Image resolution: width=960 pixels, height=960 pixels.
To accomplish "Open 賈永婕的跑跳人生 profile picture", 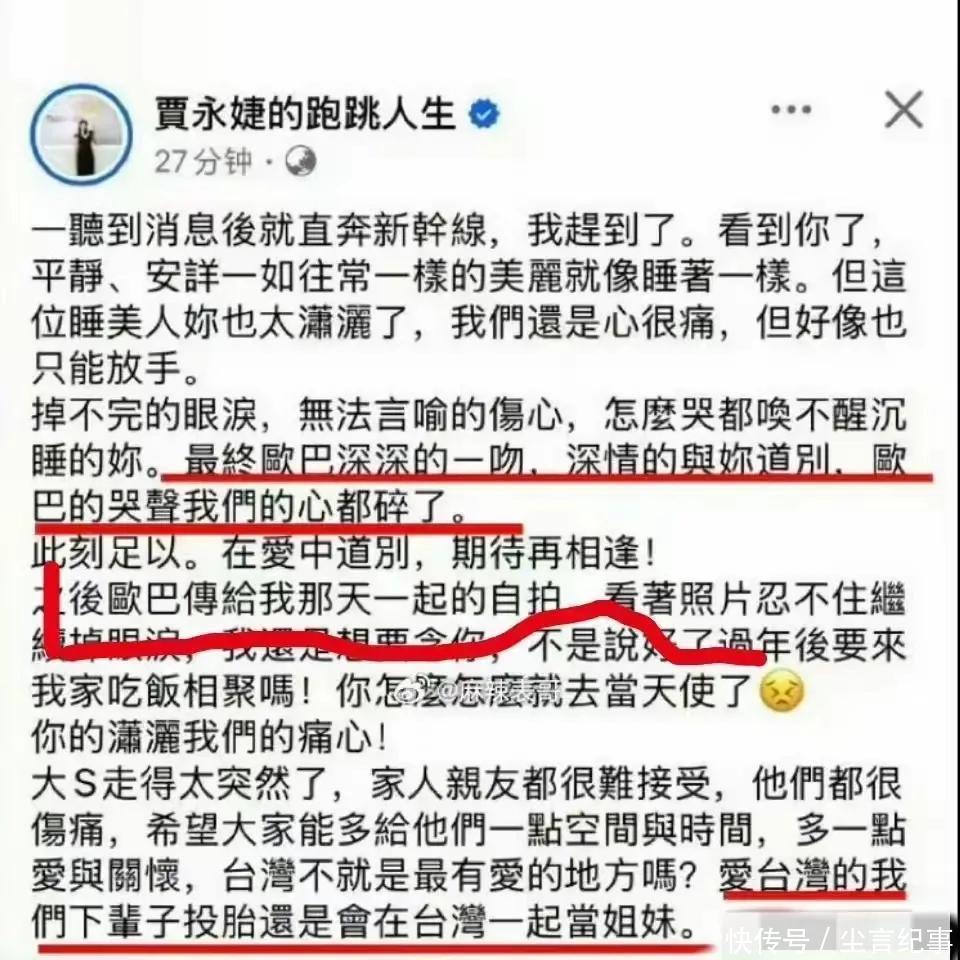I will pos(81,133).
